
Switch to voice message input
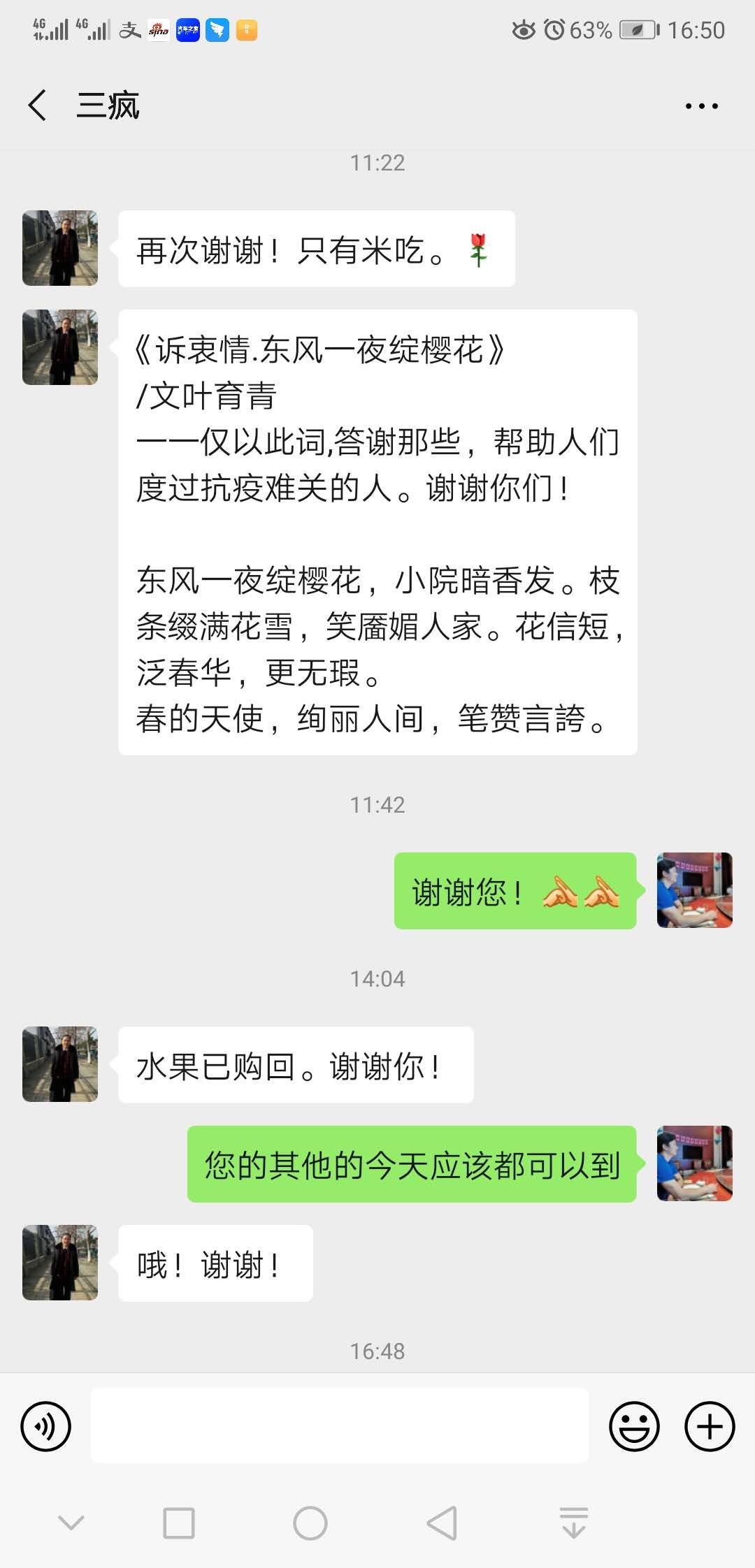click(46, 1426)
